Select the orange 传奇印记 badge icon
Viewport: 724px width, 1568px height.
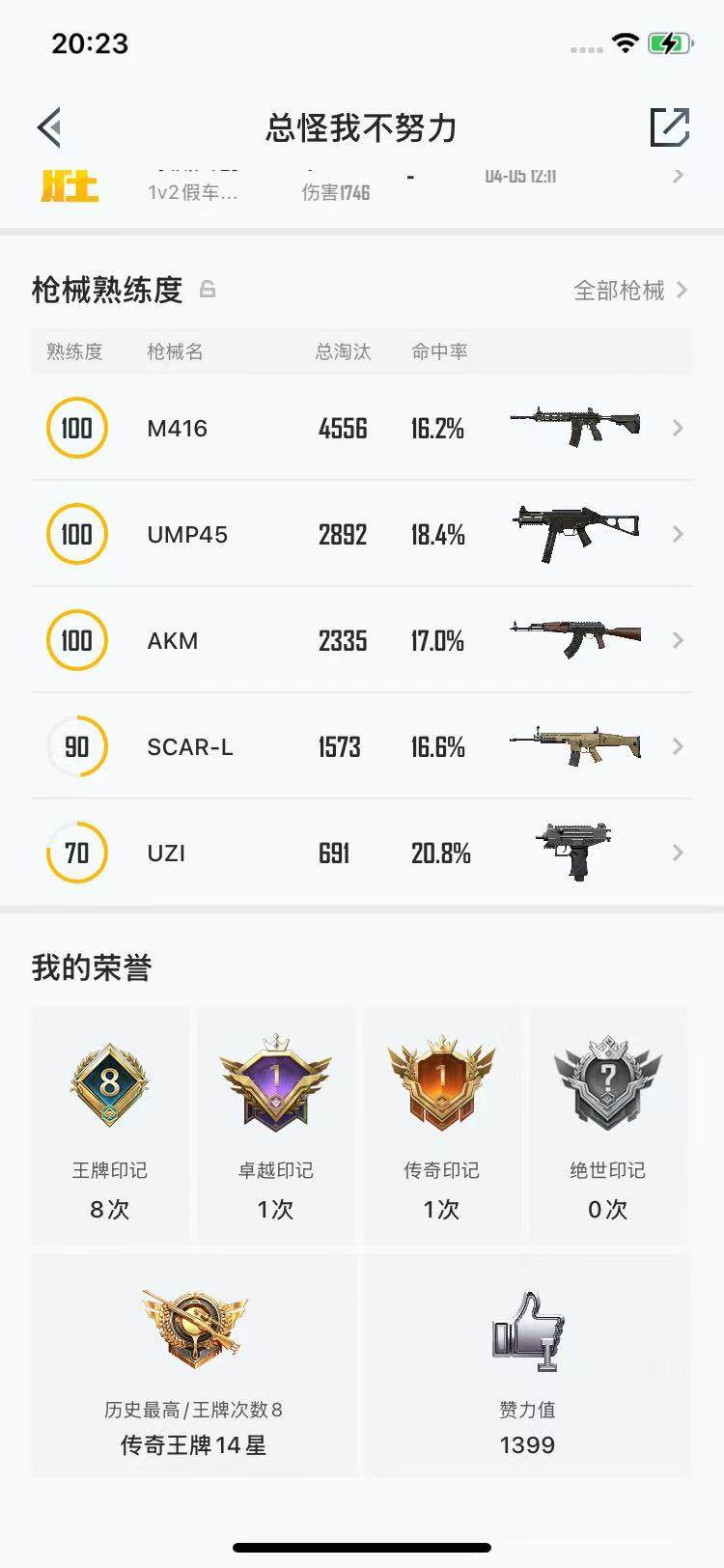pos(442,1079)
